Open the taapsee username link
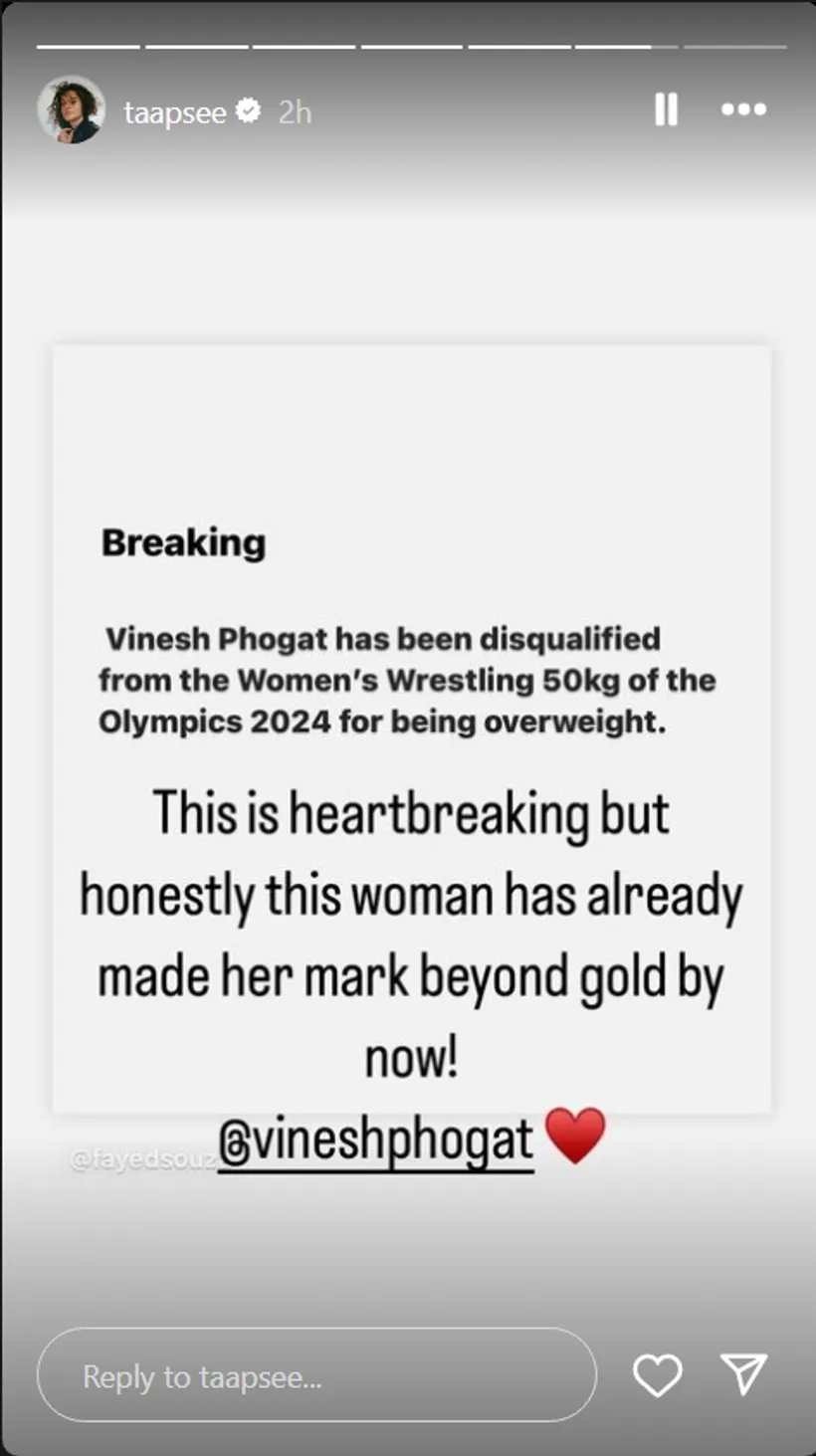This screenshot has height=1456, width=816. pyautogui.click(x=174, y=112)
